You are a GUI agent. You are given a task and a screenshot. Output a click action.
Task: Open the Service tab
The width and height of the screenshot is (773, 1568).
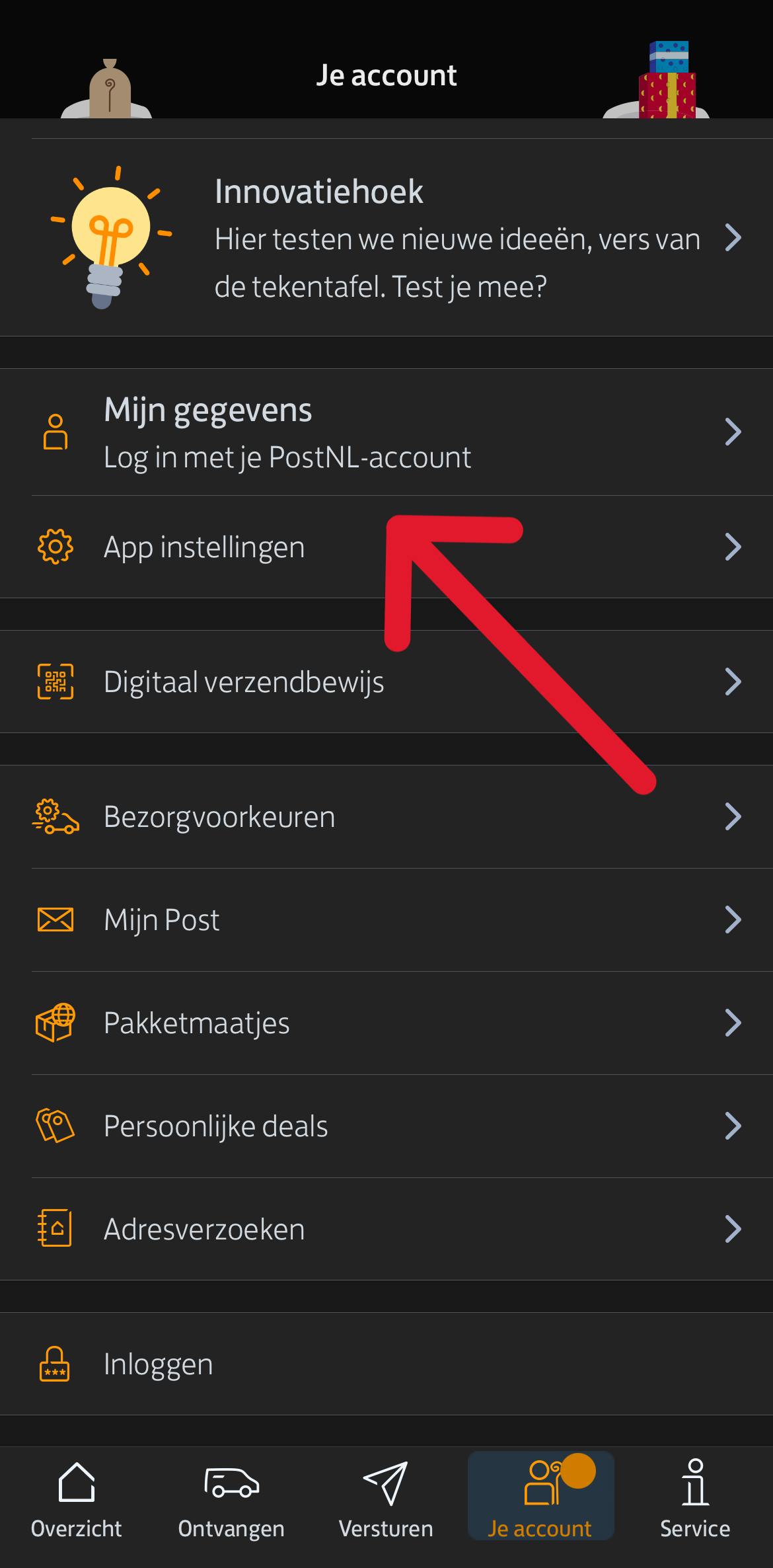(695, 1501)
